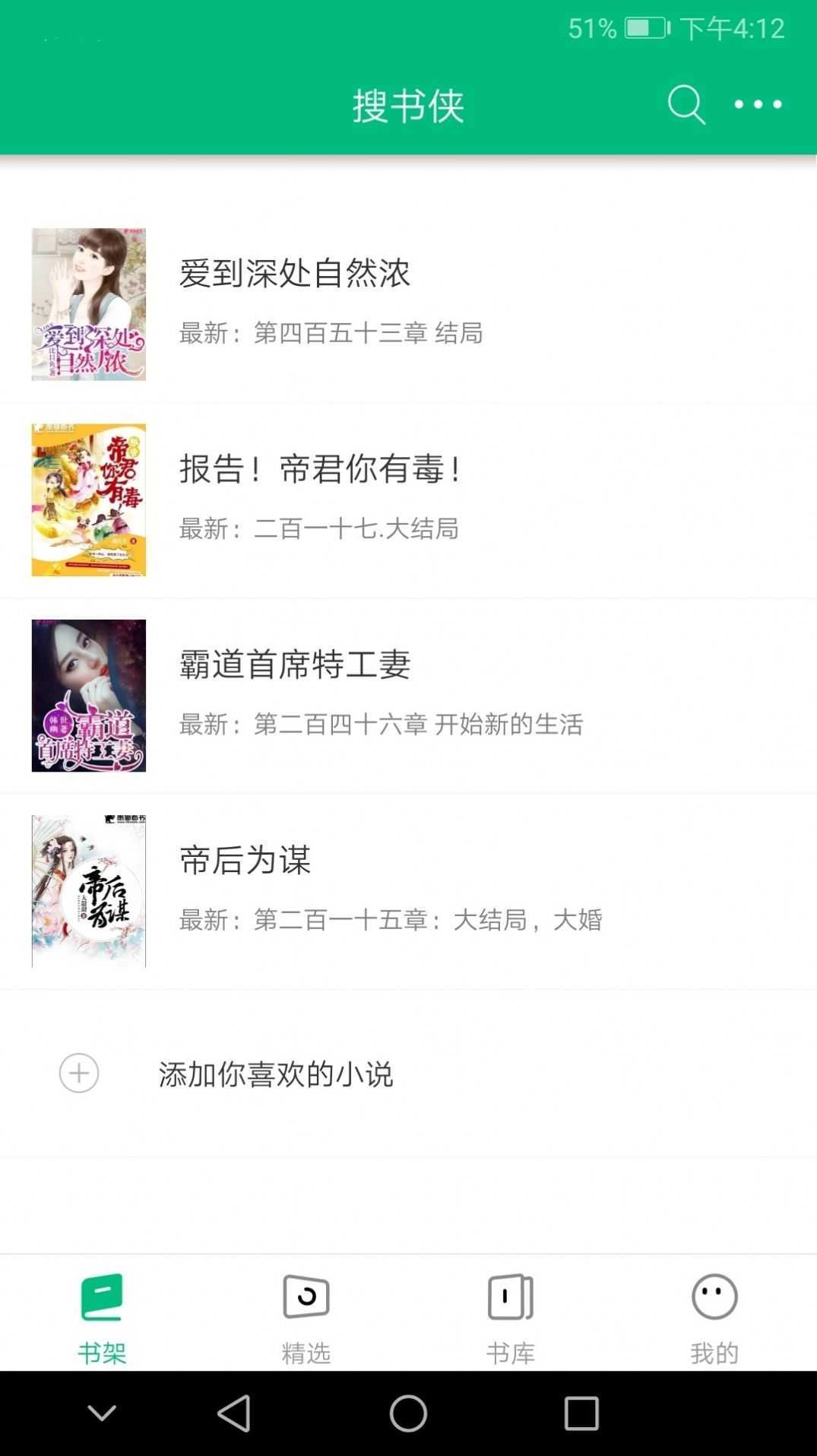Open the search icon
Screen dimensions: 817x1456
point(685,105)
